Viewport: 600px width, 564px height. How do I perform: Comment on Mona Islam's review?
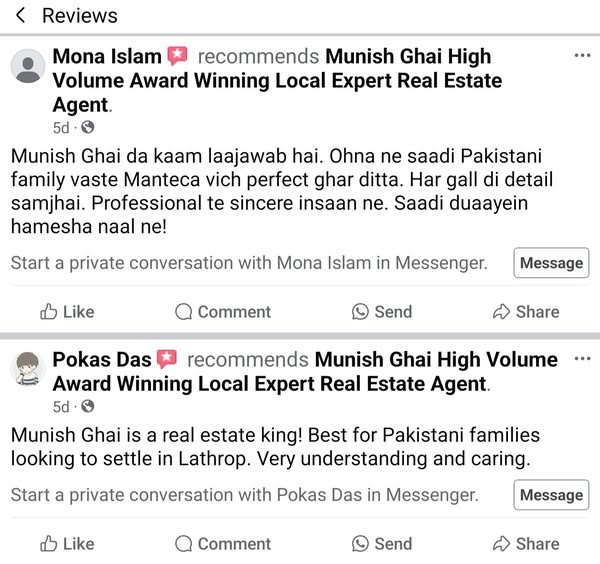click(223, 312)
